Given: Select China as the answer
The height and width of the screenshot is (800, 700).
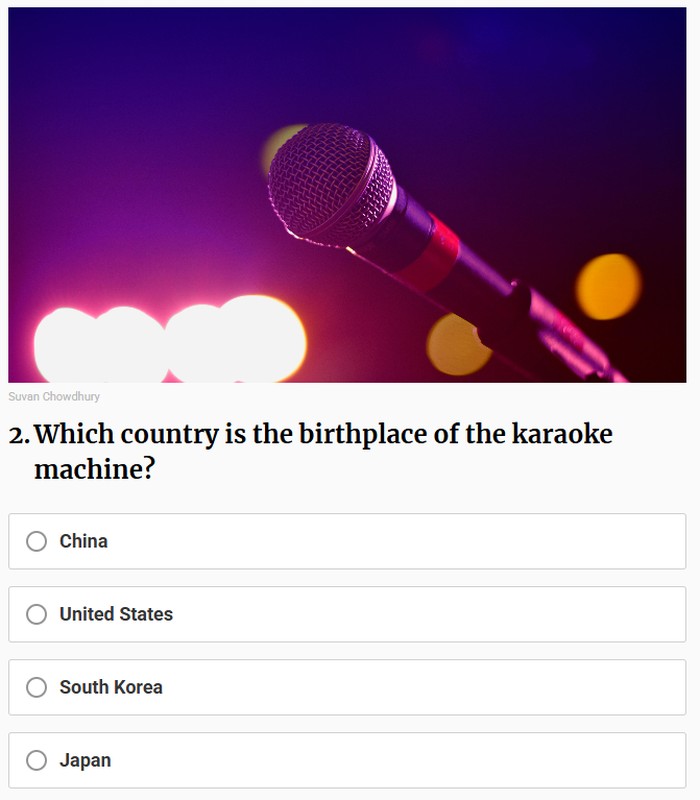Looking at the screenshot, I should click(37, 541).
